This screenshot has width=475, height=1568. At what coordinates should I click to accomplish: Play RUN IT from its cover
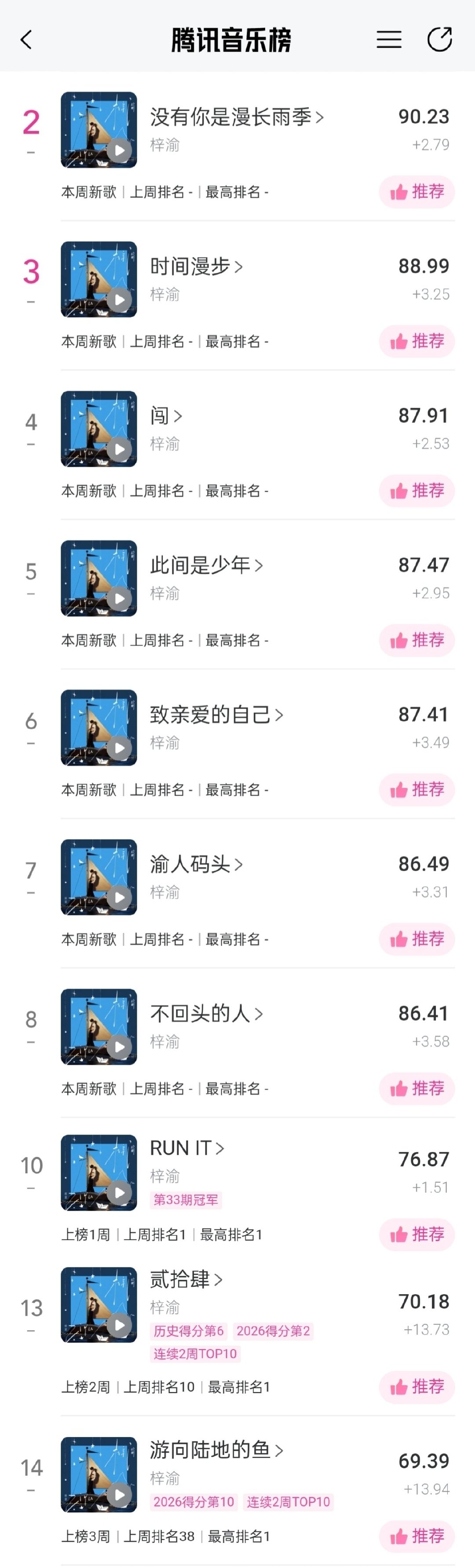tap(99, 1172)
